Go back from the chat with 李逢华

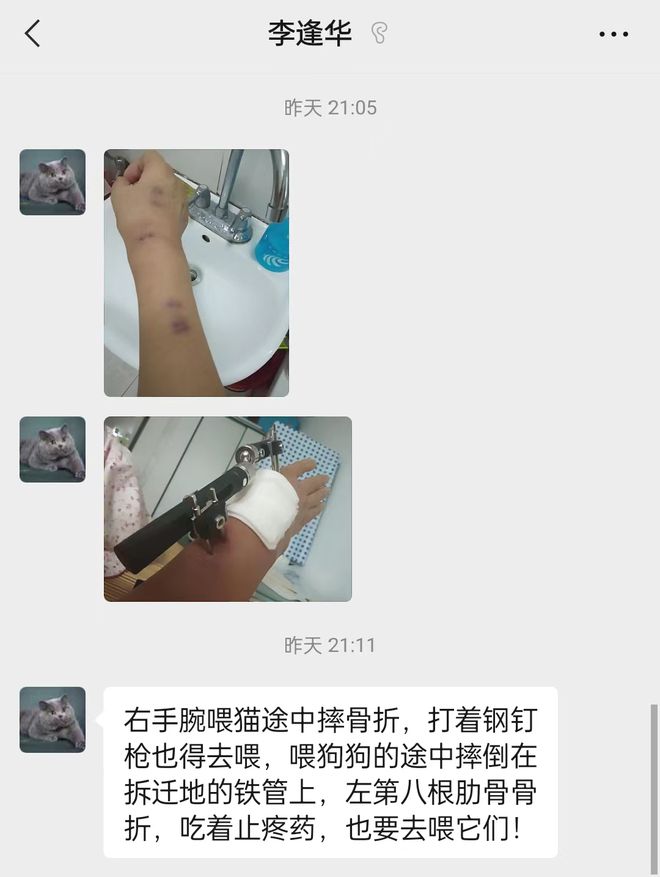[33, 34]
